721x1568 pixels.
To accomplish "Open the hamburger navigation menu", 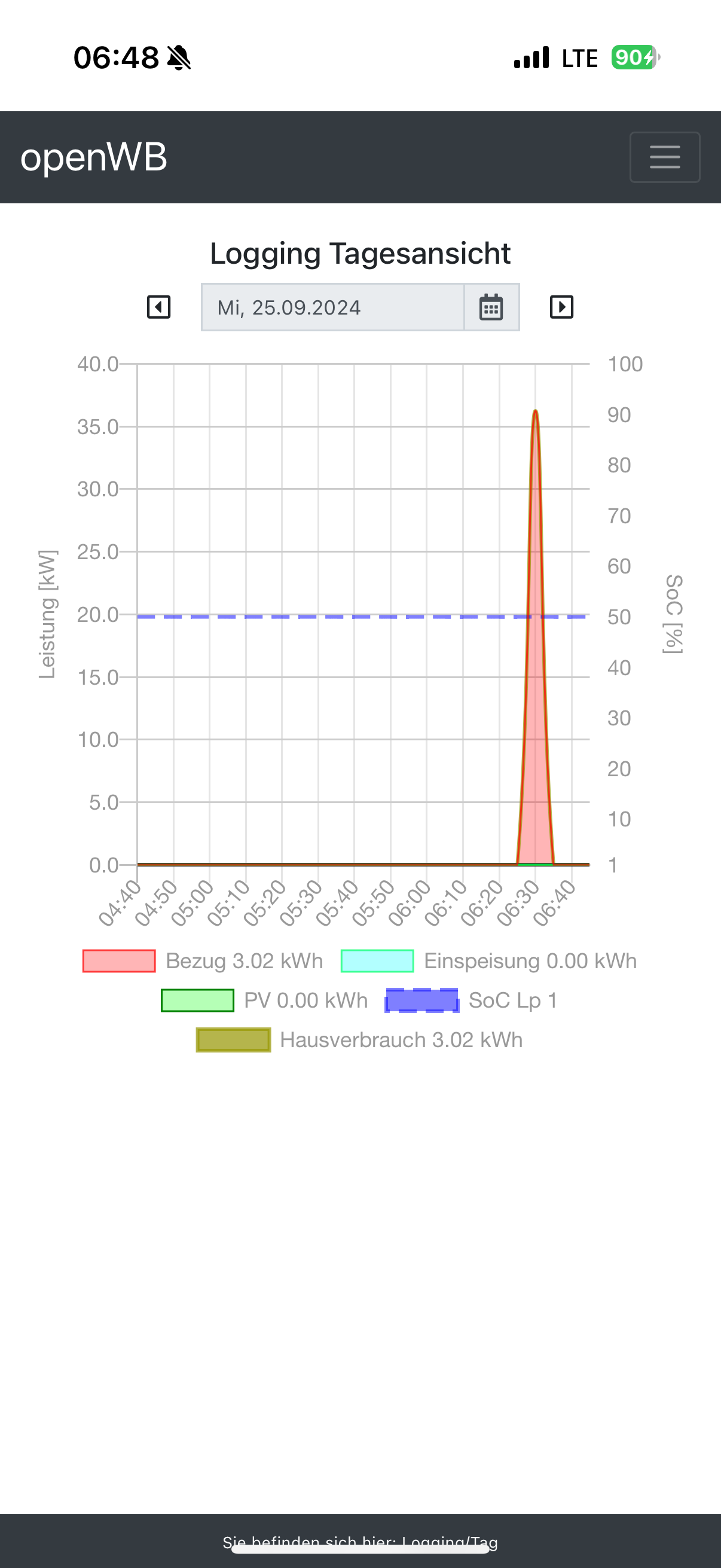I will click(664, 157).
